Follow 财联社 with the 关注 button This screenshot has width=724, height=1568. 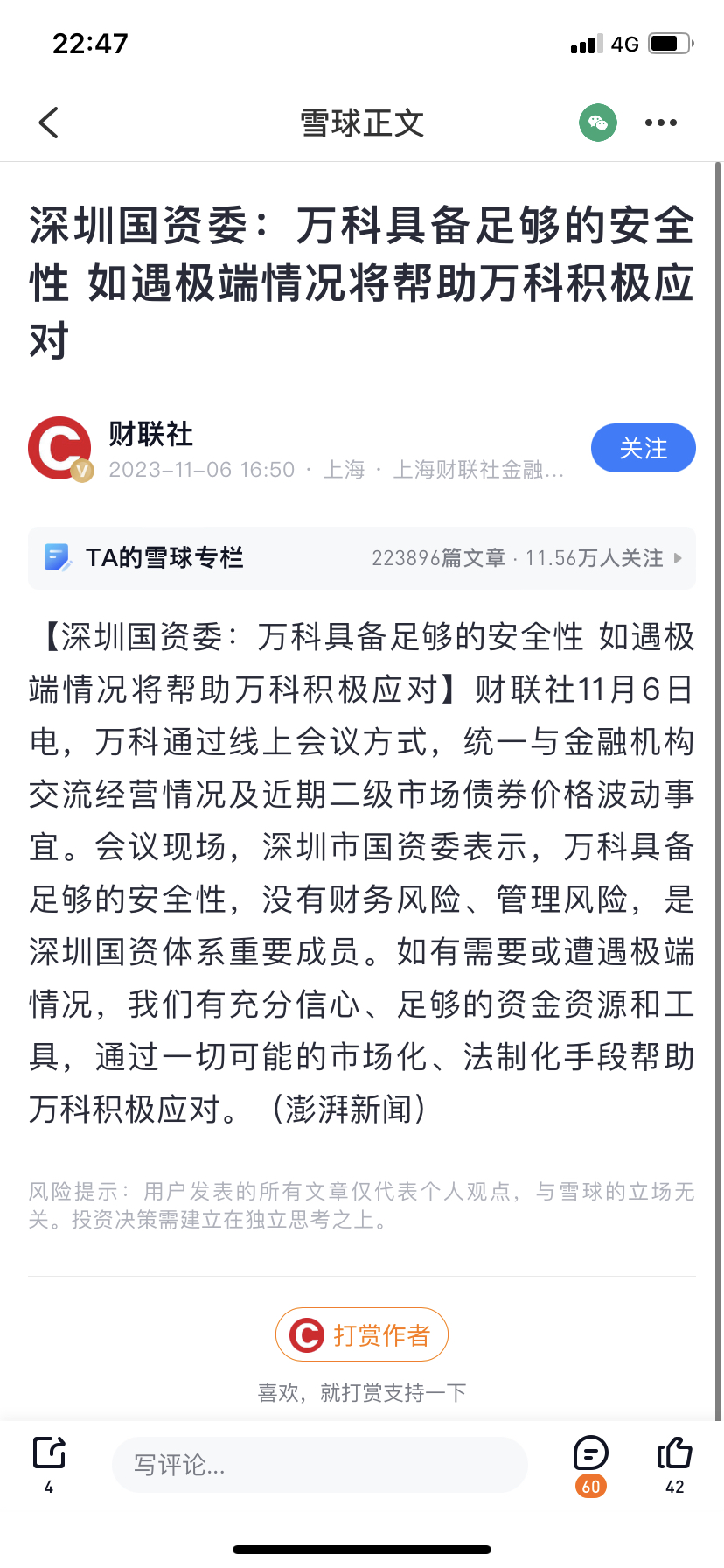pyautogui.click(x=643, y=448)
